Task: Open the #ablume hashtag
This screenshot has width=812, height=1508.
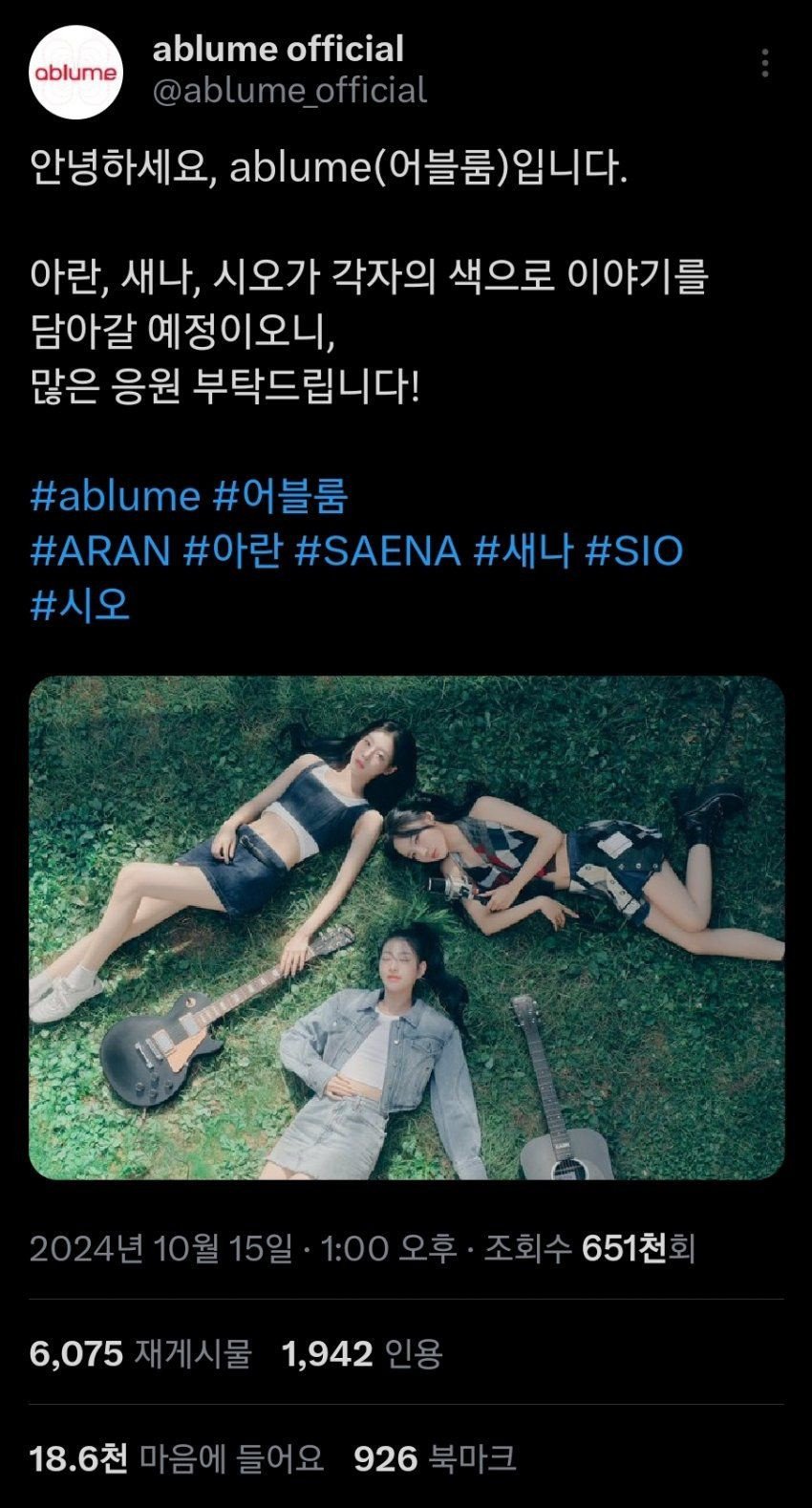Action: 115,495
